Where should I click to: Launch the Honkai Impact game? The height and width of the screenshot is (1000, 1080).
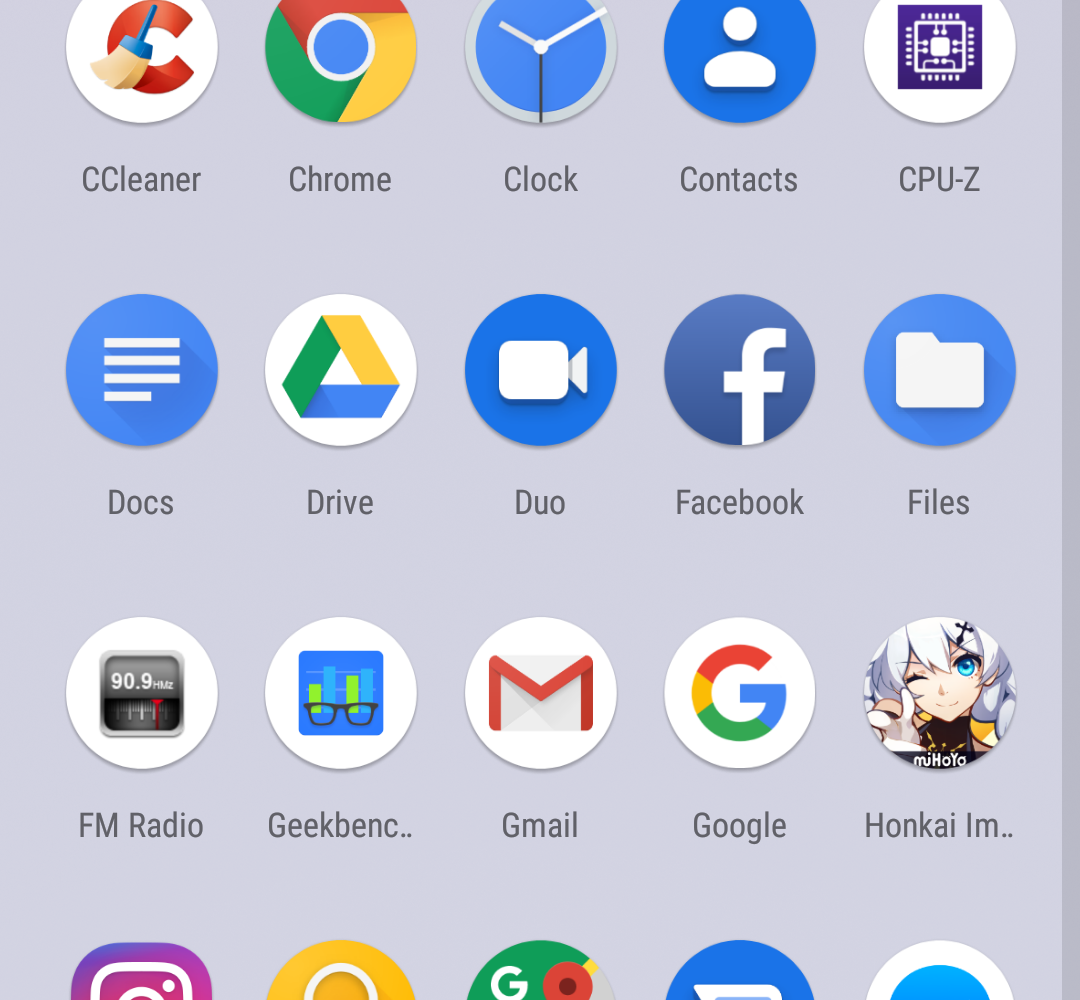click(939, 693)
